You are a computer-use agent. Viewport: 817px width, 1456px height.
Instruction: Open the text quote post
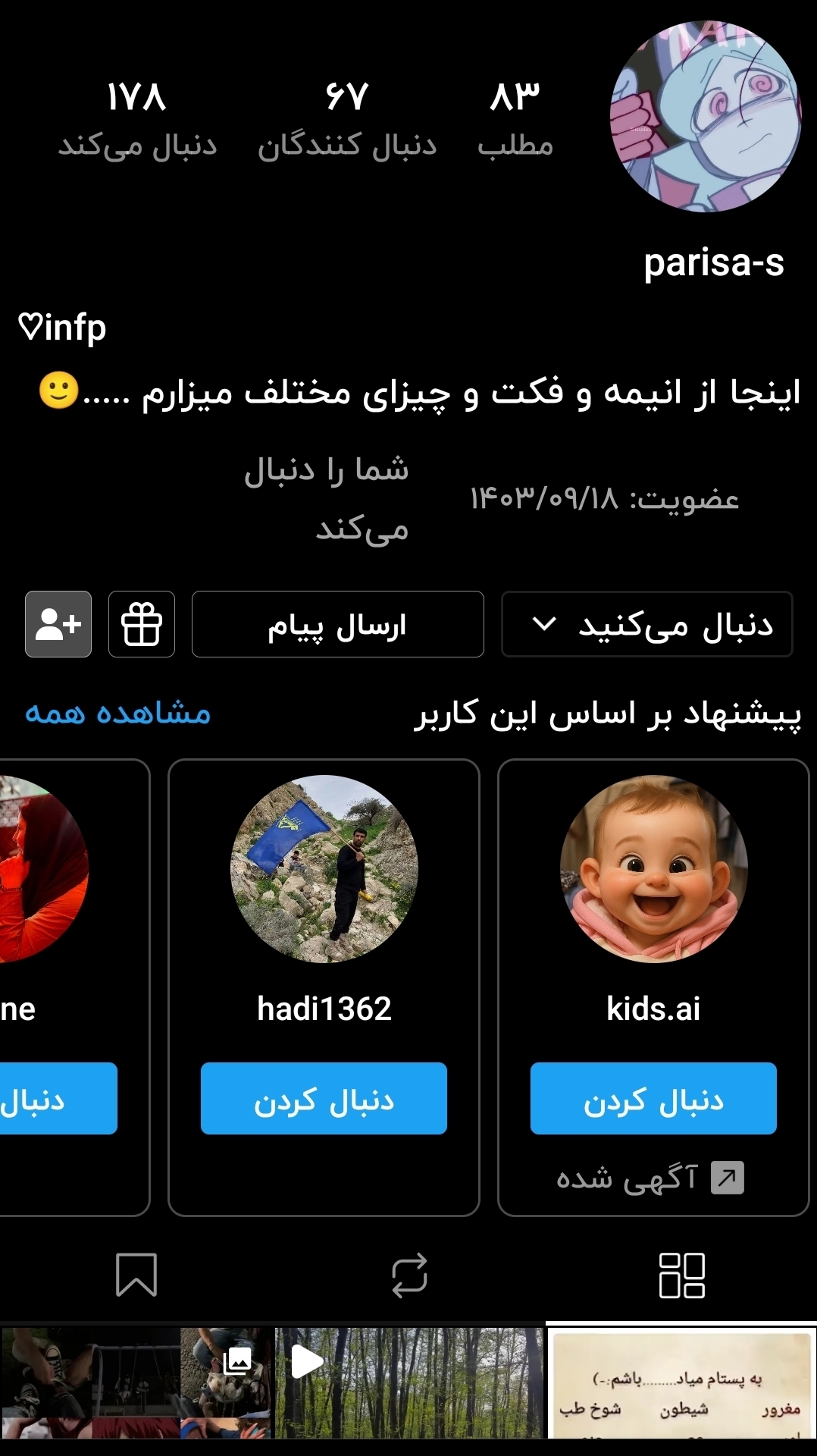tap(681, 1388)
